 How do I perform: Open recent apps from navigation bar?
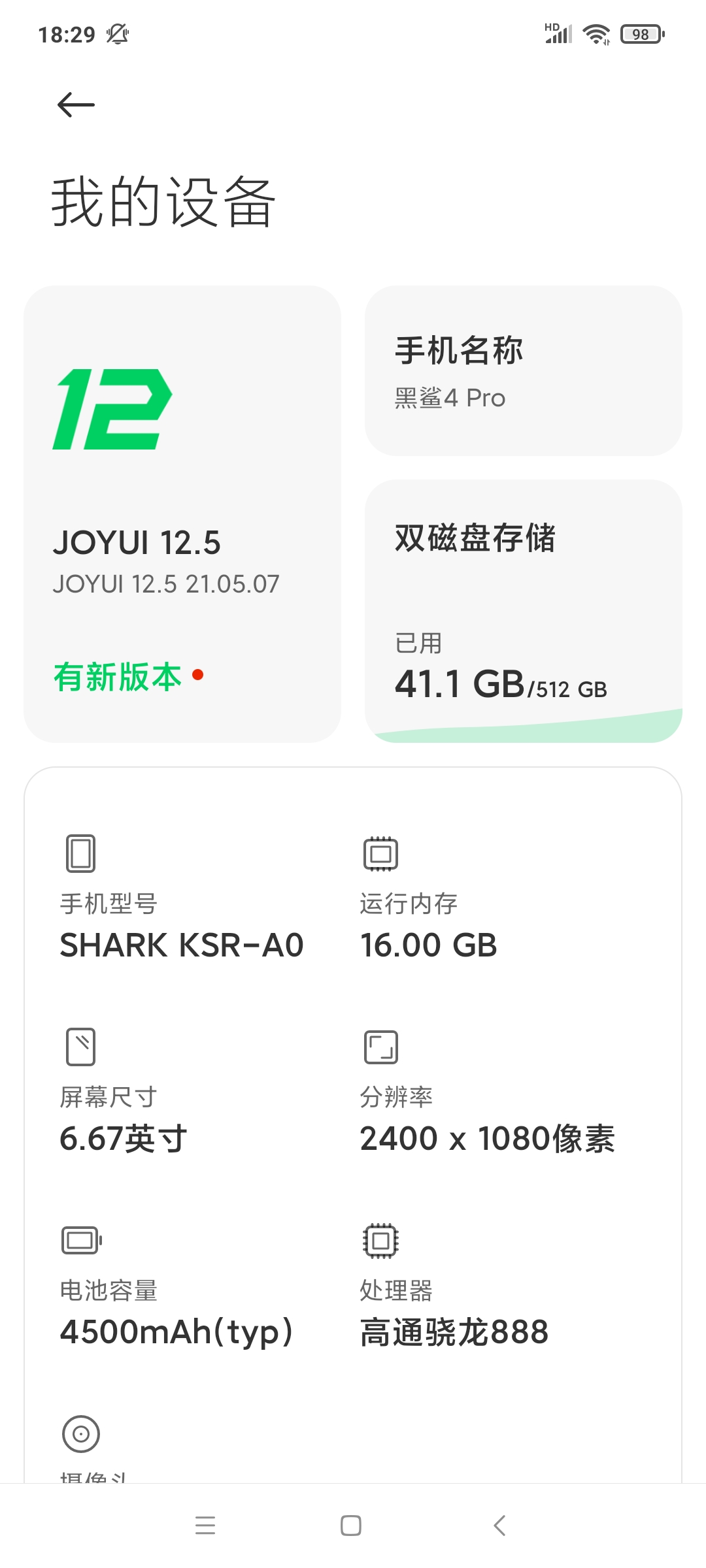(205, 1526)
